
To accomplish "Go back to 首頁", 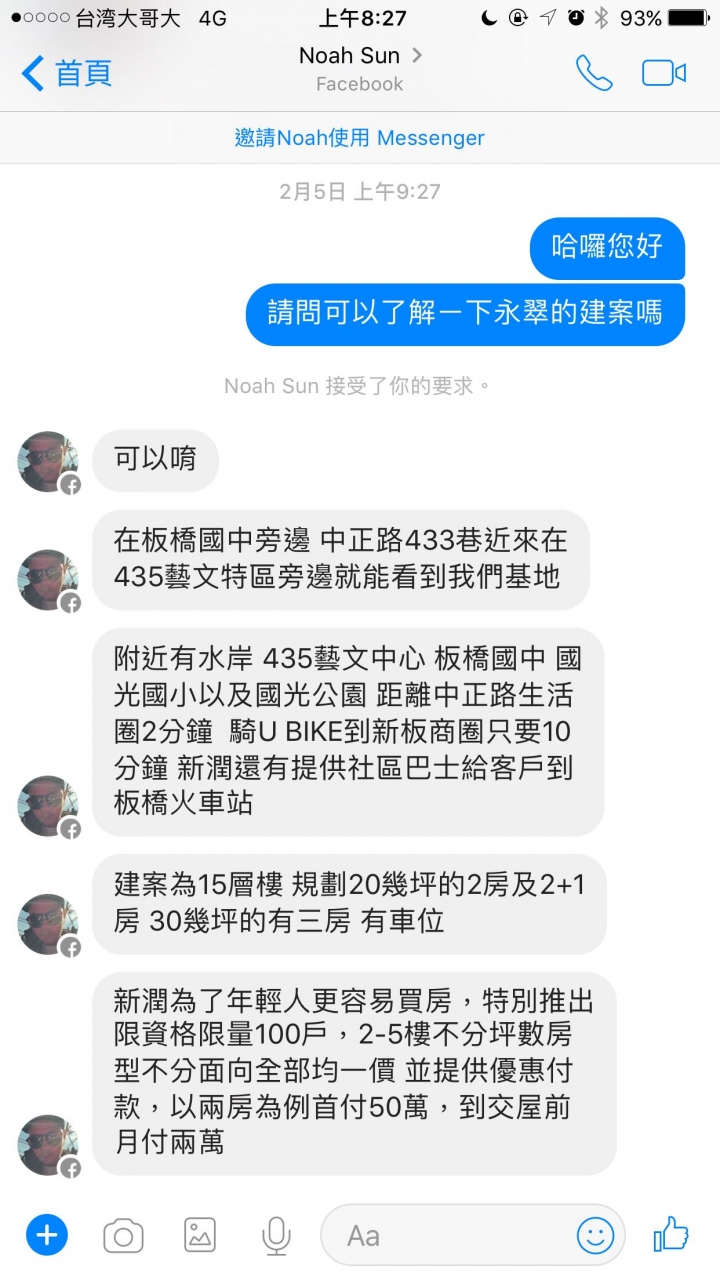I will point(66,73).
